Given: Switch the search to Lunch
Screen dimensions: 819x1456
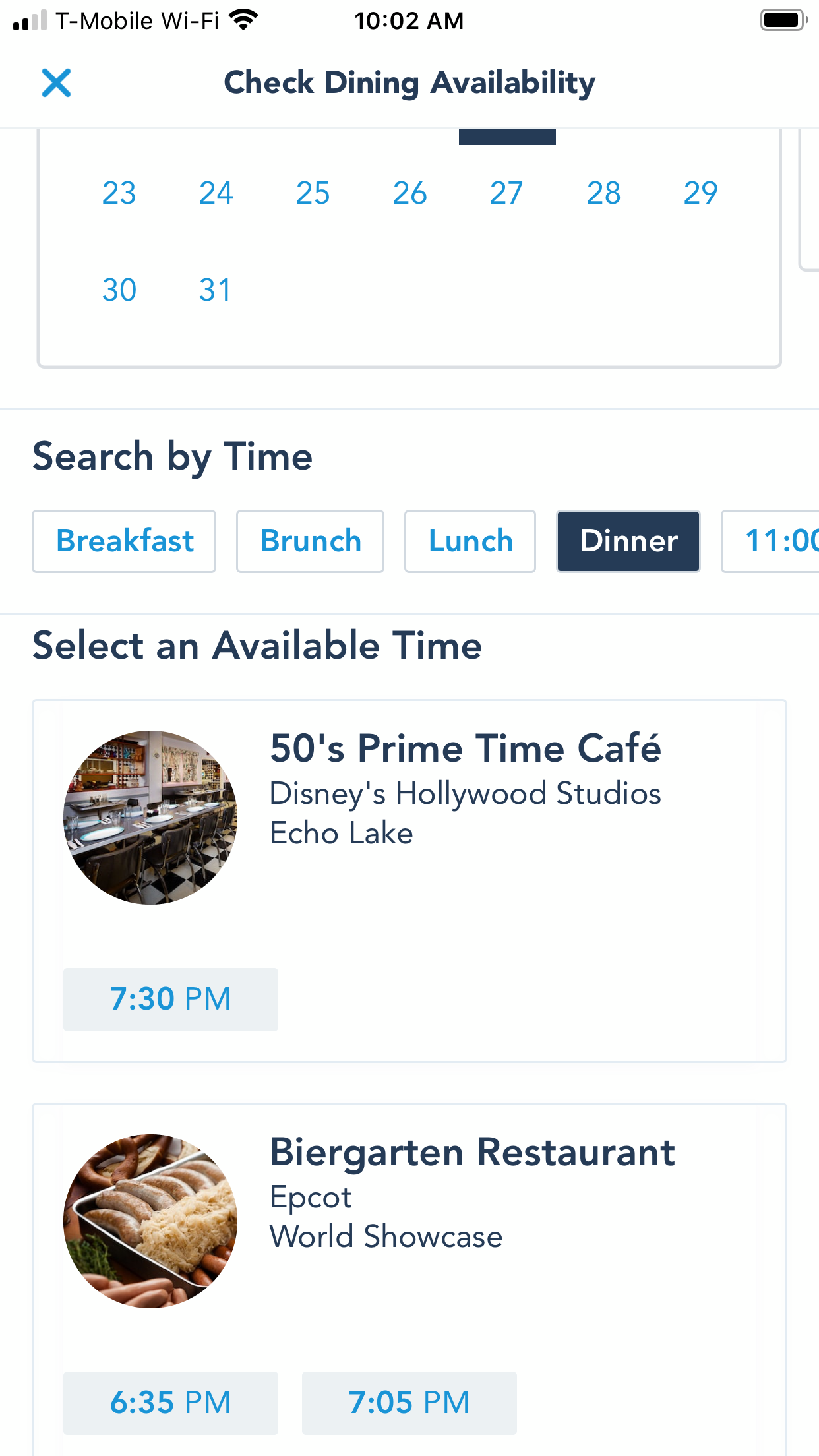Looking at the screenshot, I should pos(470,541).
